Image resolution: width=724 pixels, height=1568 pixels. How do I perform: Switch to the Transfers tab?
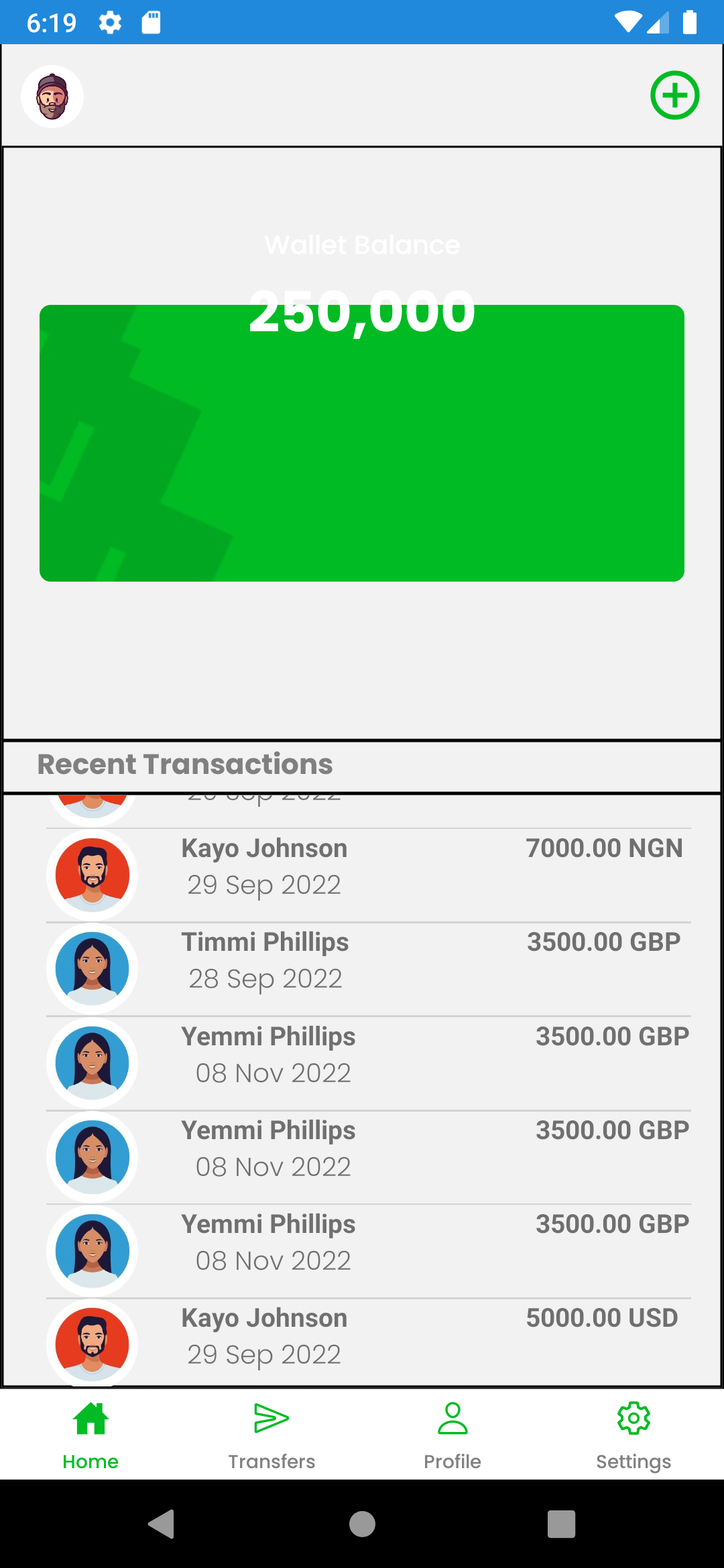pyautogui.click(x=271, y=1435)
